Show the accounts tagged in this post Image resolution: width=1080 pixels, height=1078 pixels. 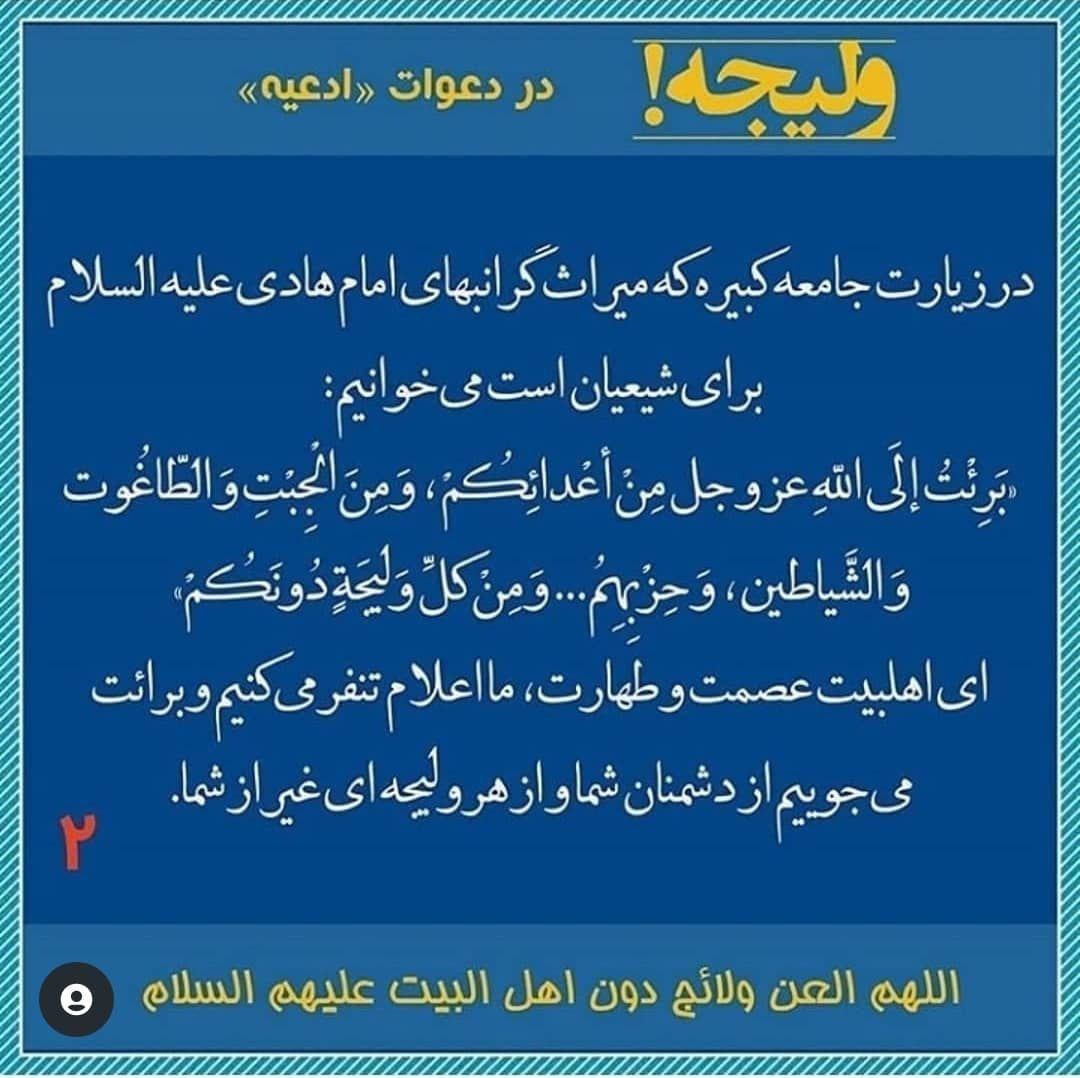coord(76,999)
